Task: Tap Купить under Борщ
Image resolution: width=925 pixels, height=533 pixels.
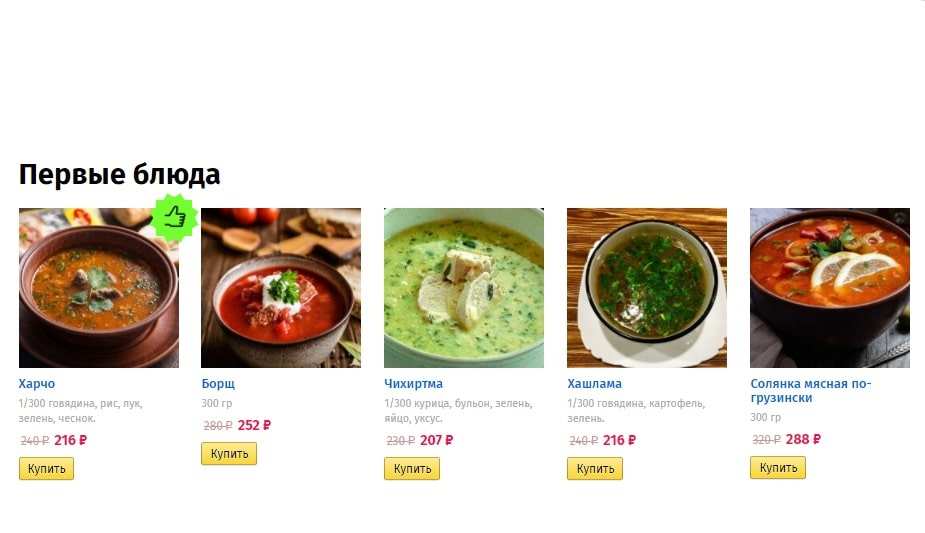Action: tap(229, 454)
